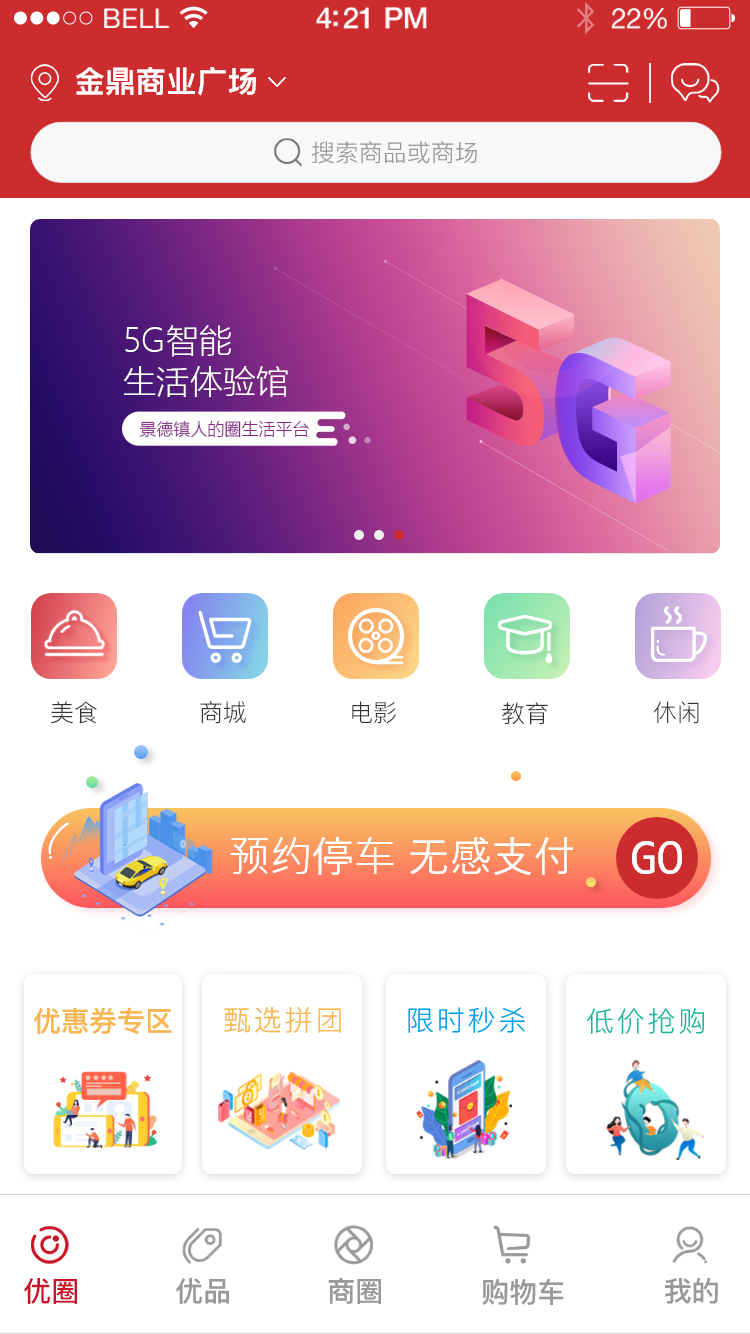
Task: Click the search bar 搜索商品或商场
Action: [375, 151]
